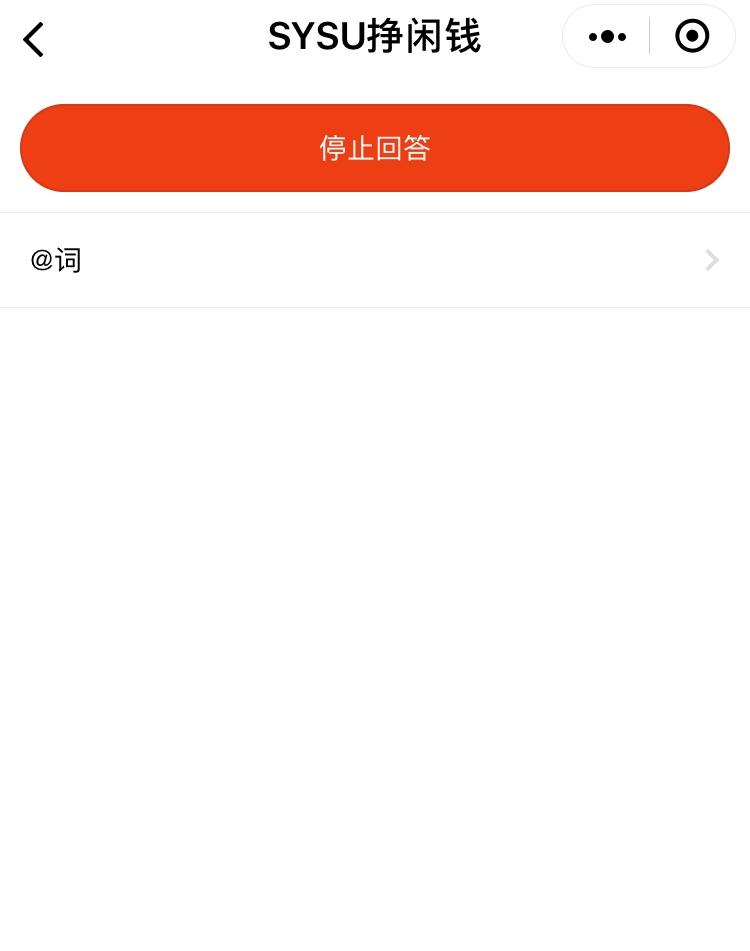Go back using the top-left arrow
This screenshot has height=951, width=750.
pos(33,40)
